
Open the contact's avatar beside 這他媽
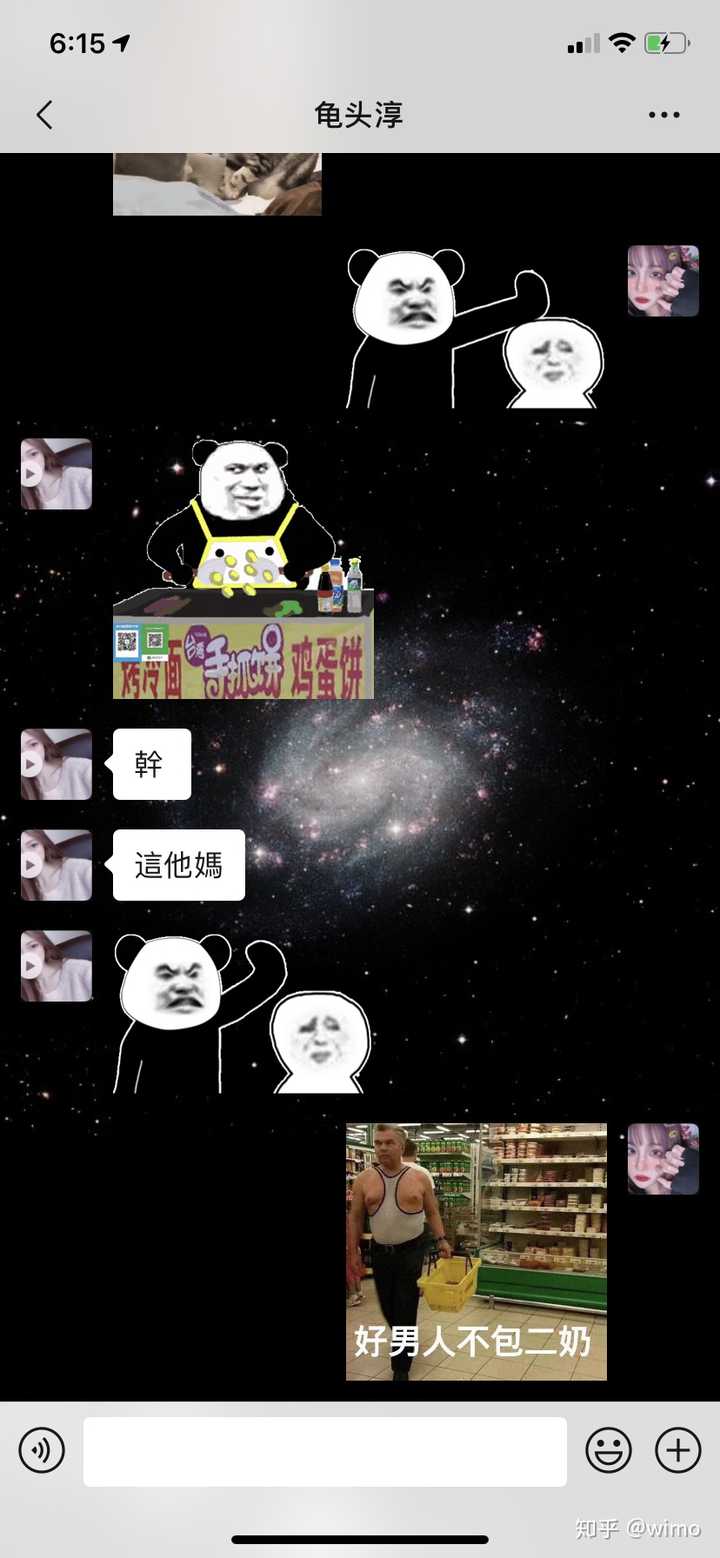(x=56, y=865)
